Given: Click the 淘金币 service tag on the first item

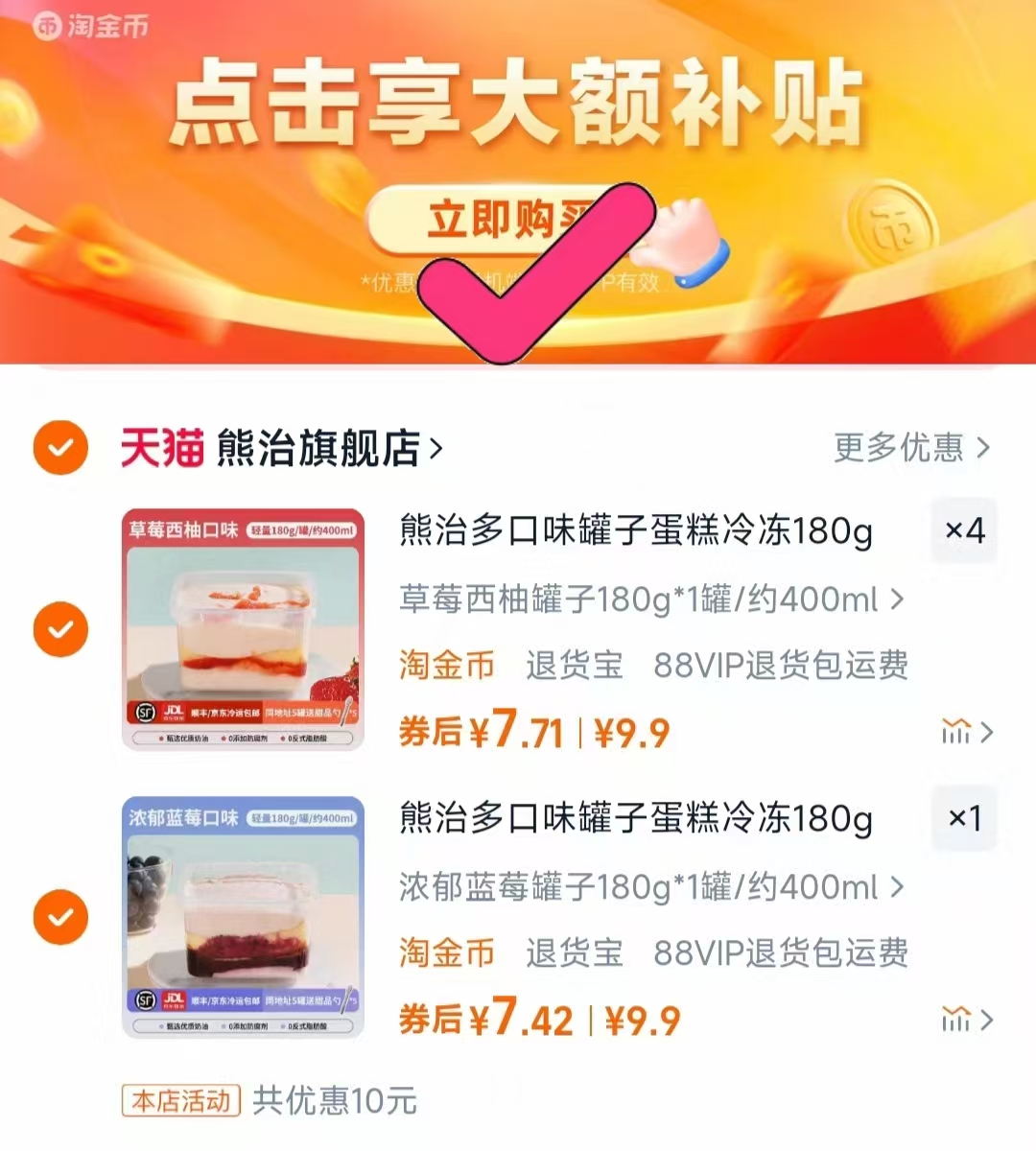Looking at the screenshot, I should (x=445, y=665).
